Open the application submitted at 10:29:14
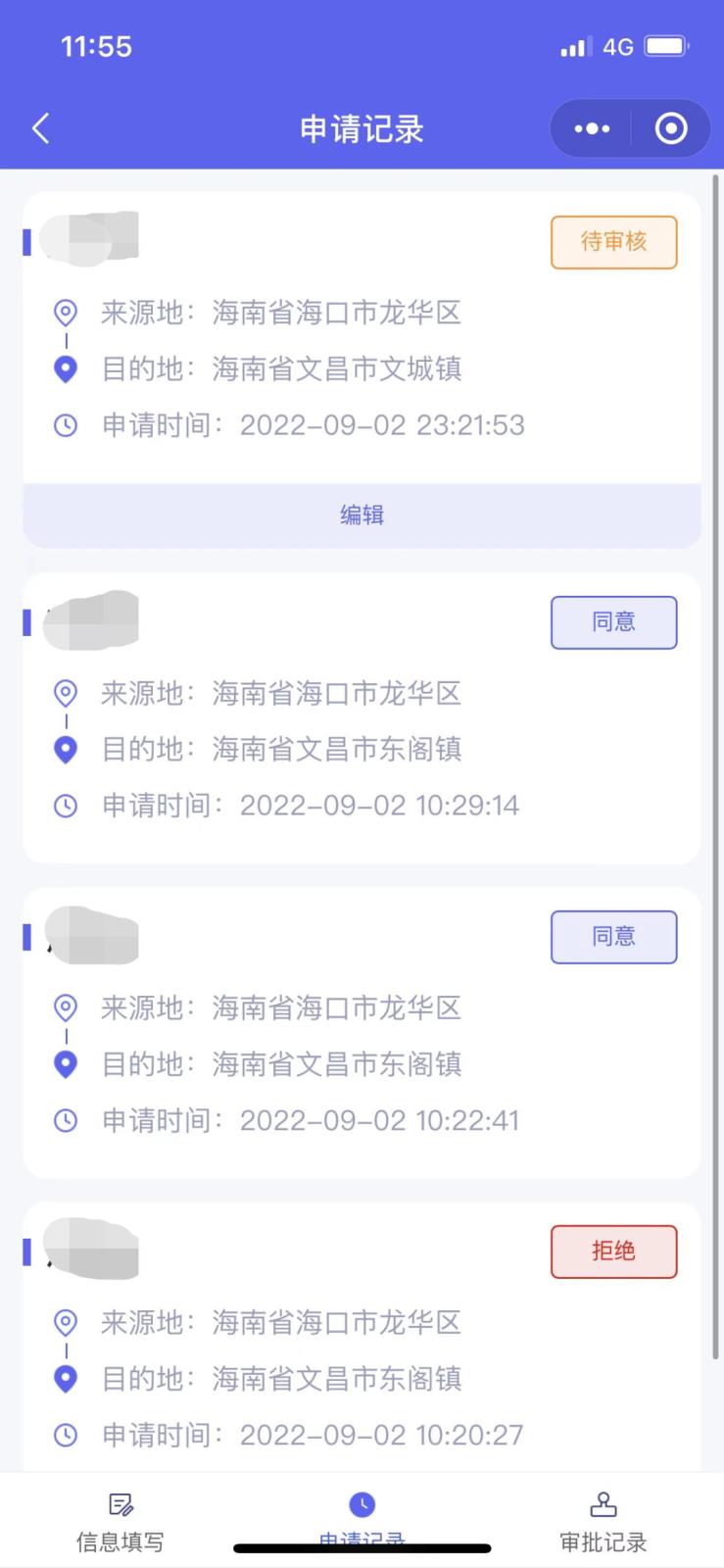 pos(362,749)
